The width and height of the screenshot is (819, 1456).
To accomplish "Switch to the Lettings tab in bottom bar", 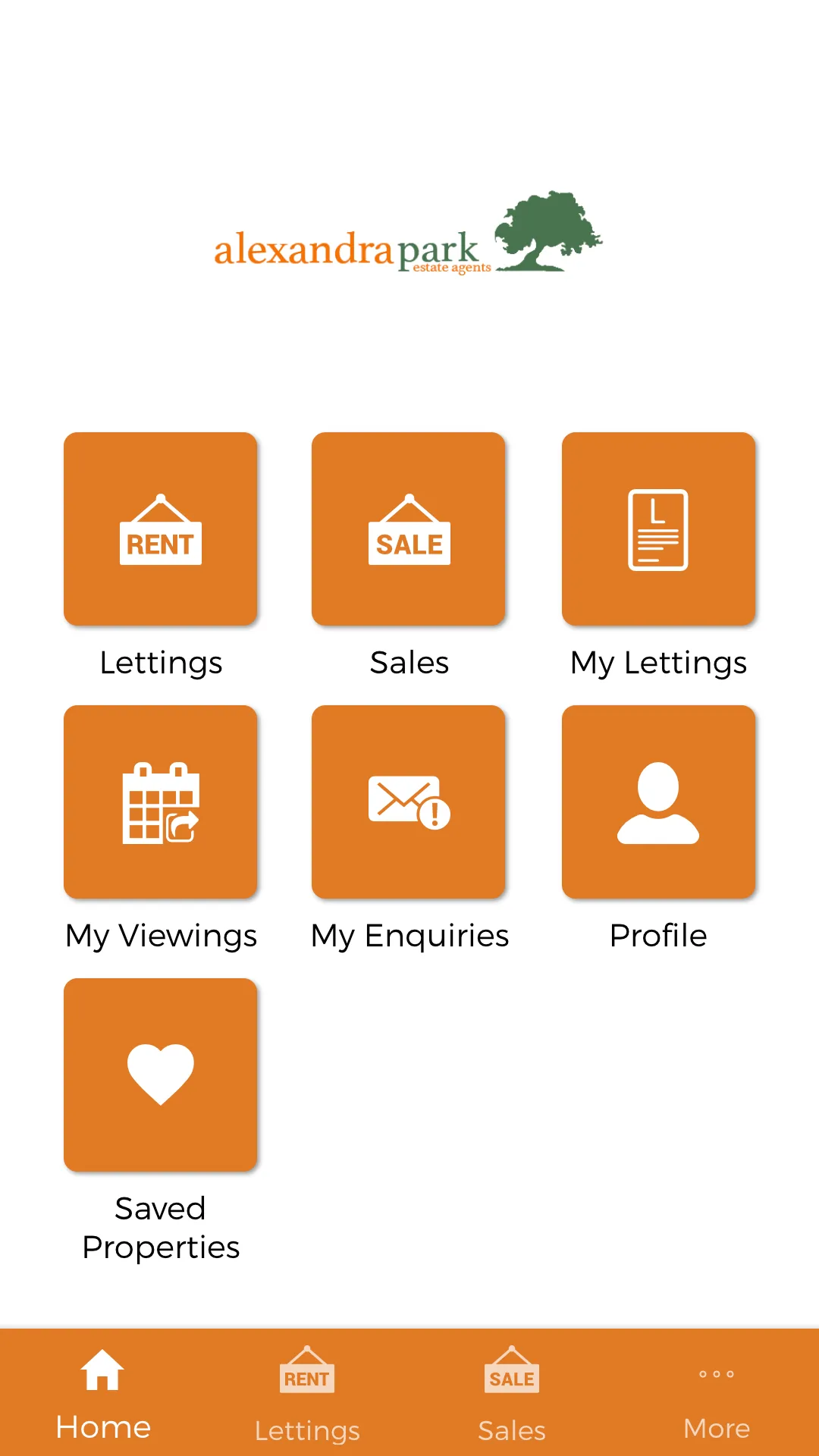I will tap(307, 1394).
